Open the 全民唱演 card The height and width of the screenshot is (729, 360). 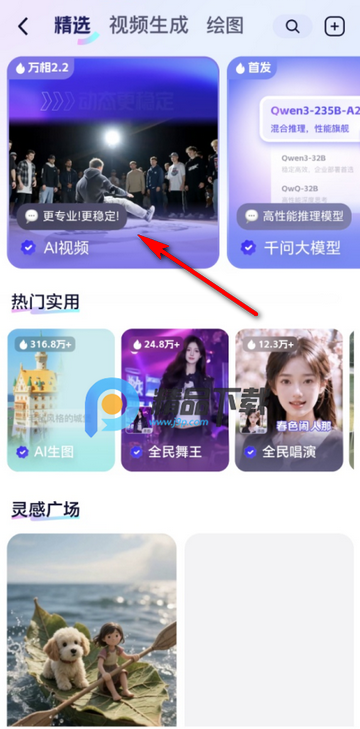[289, 400]
